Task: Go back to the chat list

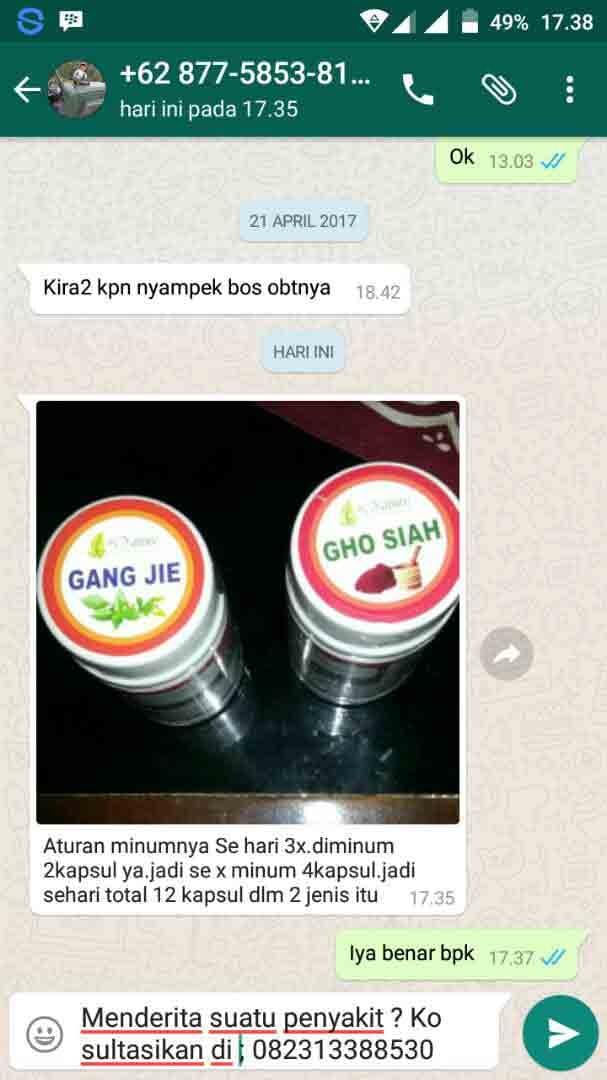Action: (26, 90)
